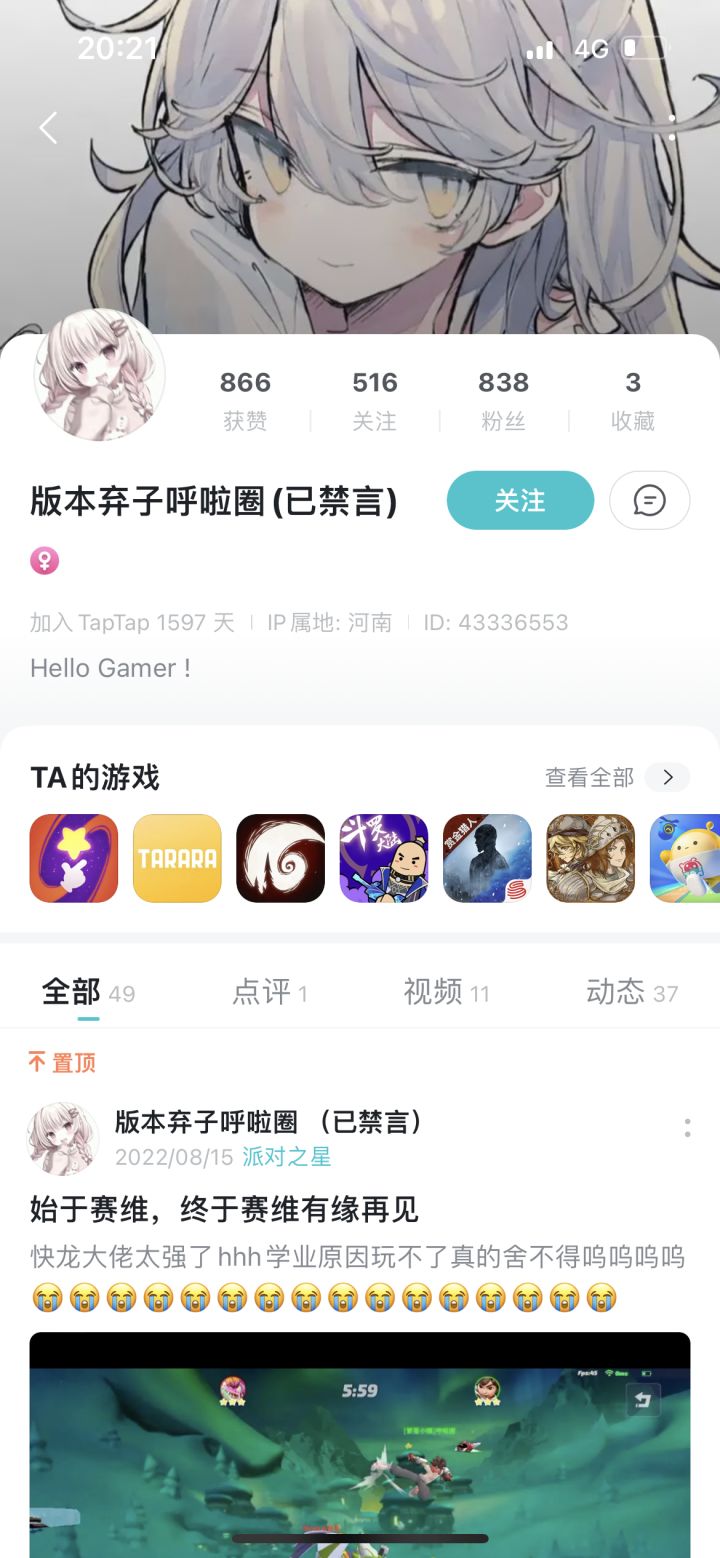Open the 斗罗大陆 game icon

click(x=383, y=858)
